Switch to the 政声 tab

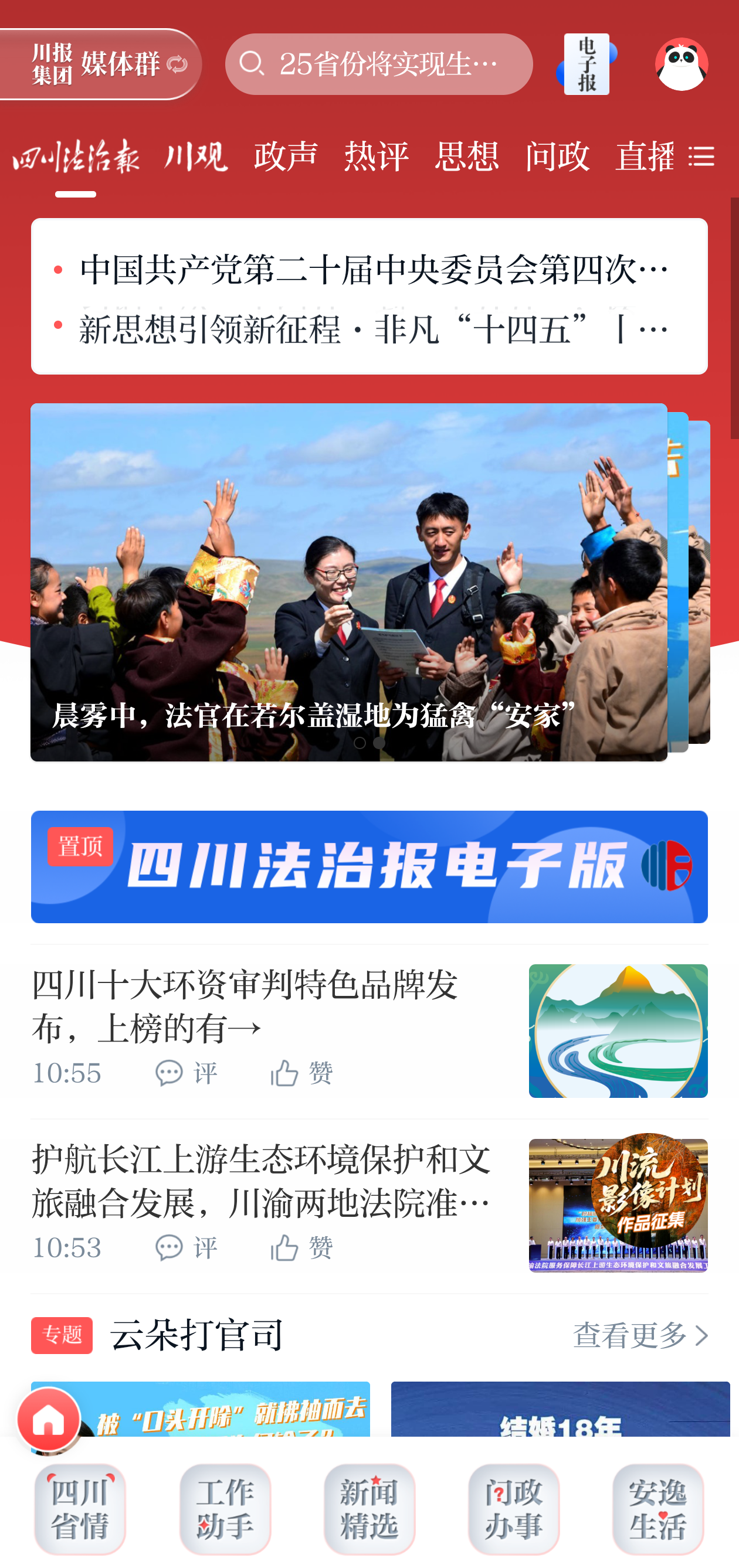(286, 157)
